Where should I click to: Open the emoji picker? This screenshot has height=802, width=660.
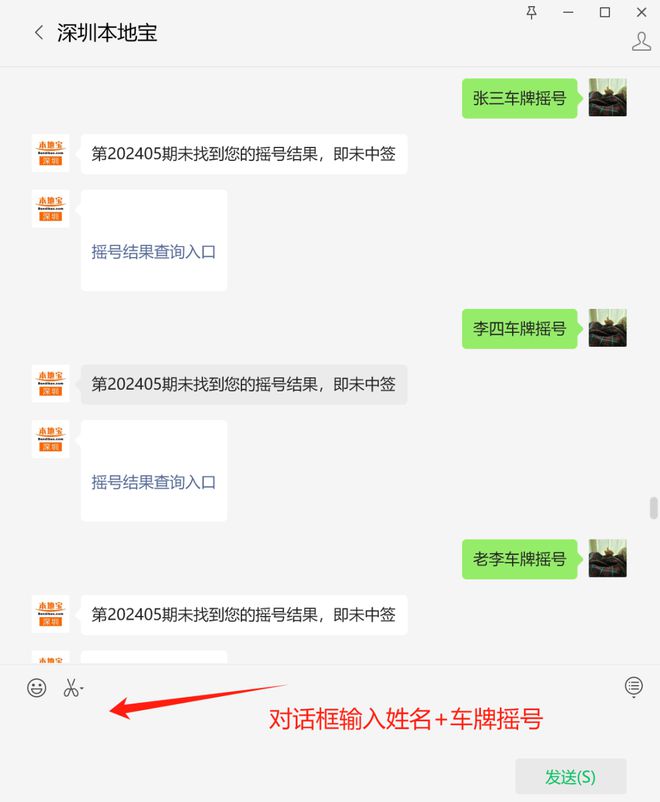pyautogui.click(x=37, y=688)
